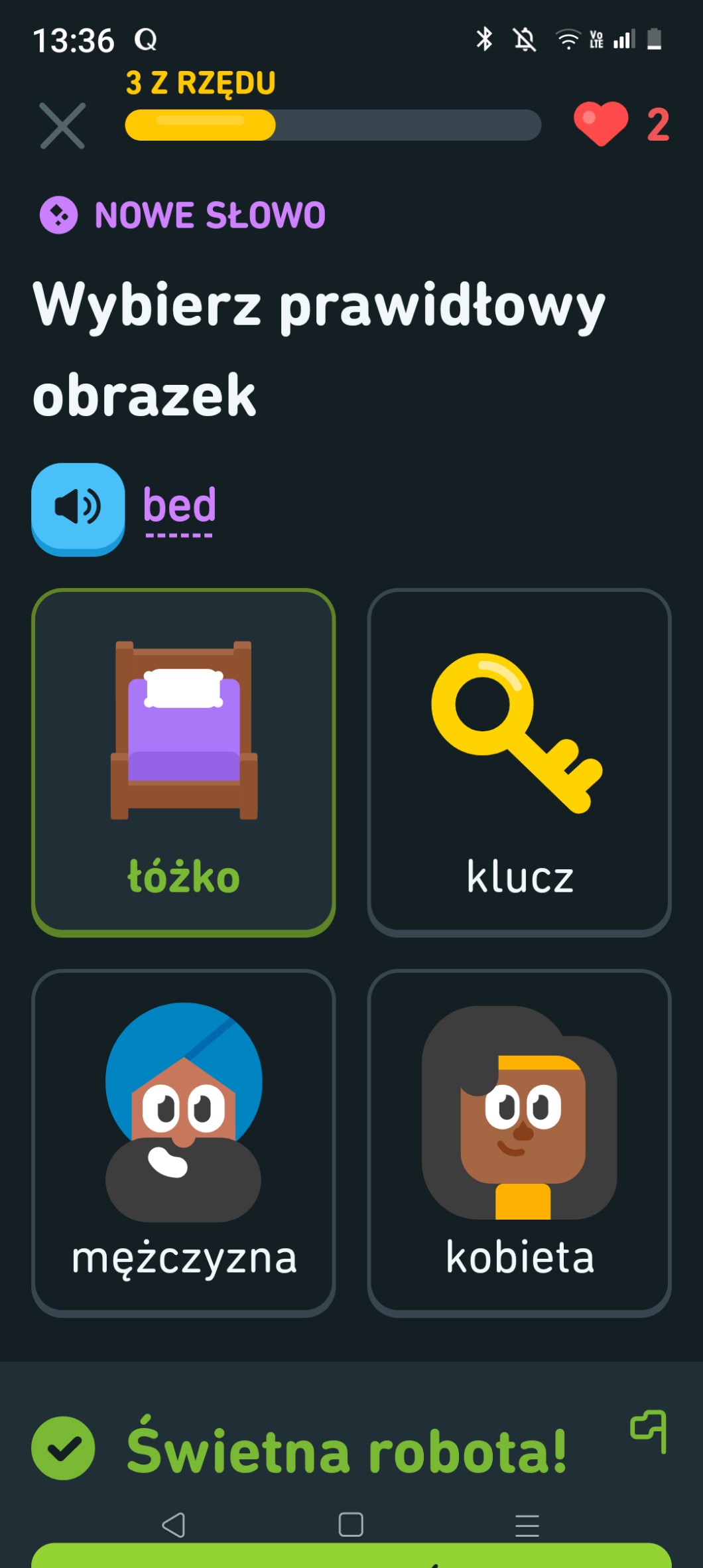Go back using the system back button

click(x=174, y=1525)
